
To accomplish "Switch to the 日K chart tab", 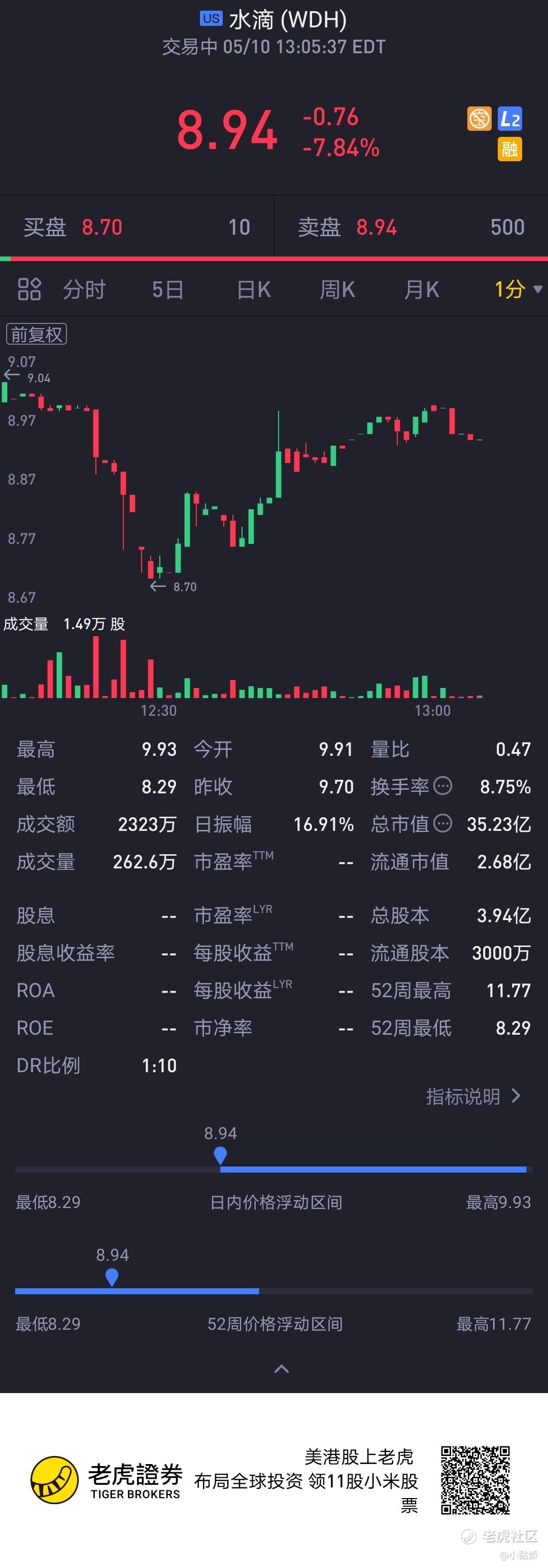I will click(254, 290).
